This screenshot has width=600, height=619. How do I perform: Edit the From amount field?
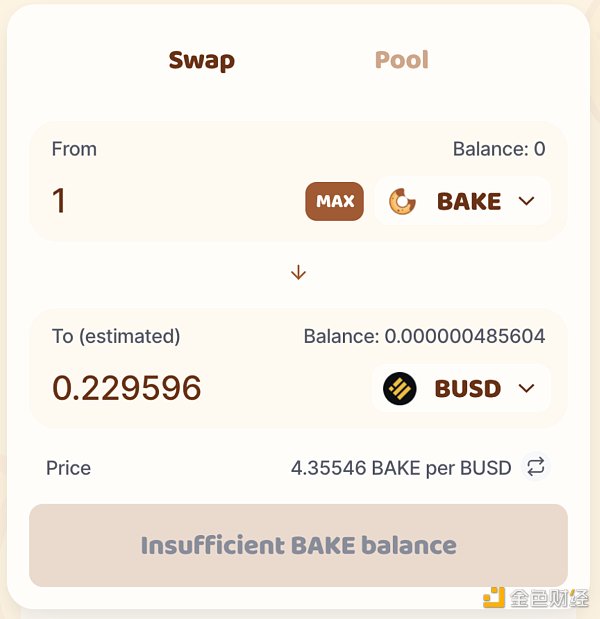click(170, 201)
